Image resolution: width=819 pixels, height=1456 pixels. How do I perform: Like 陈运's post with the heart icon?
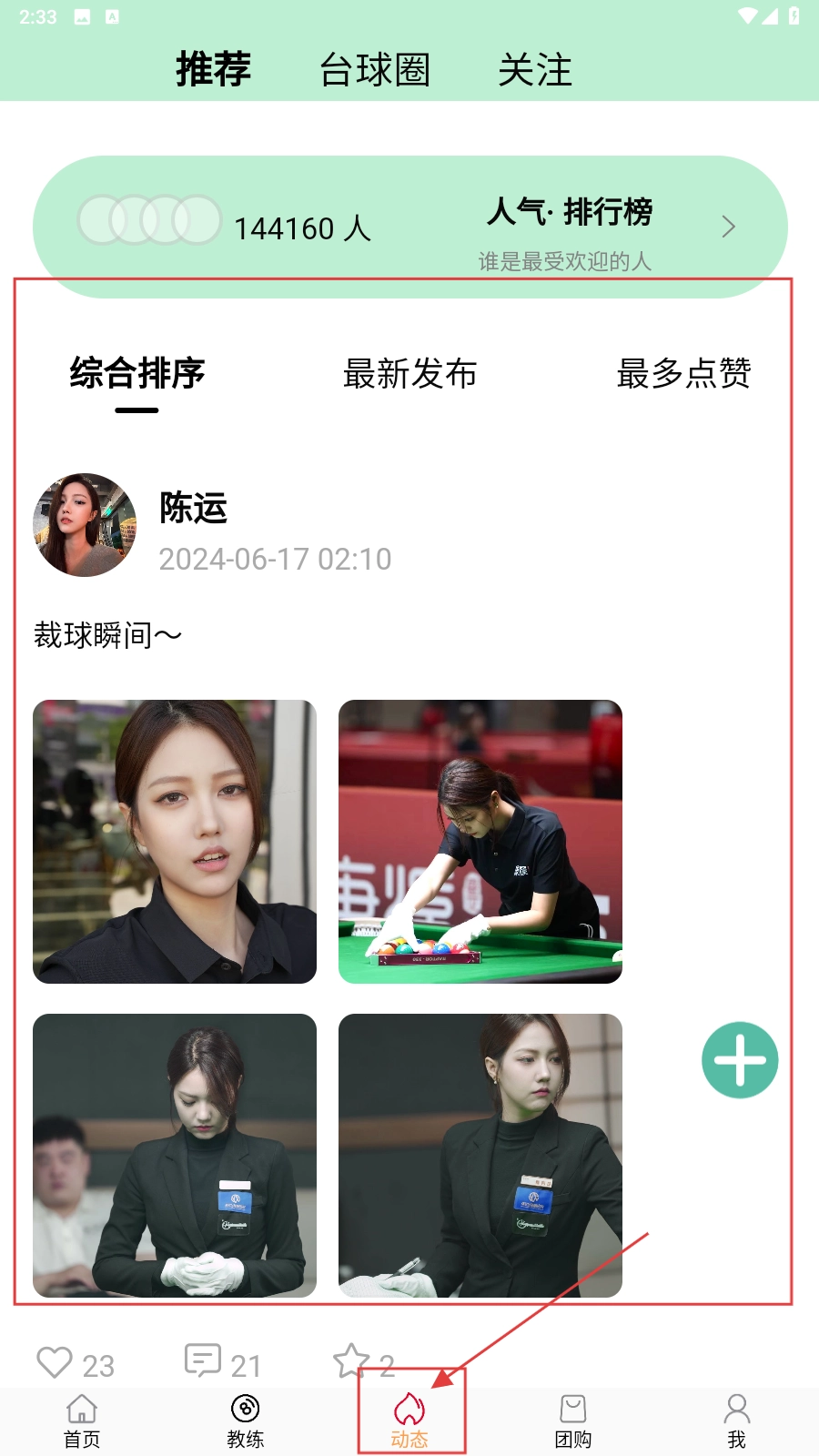click(x=55, y=1362)
